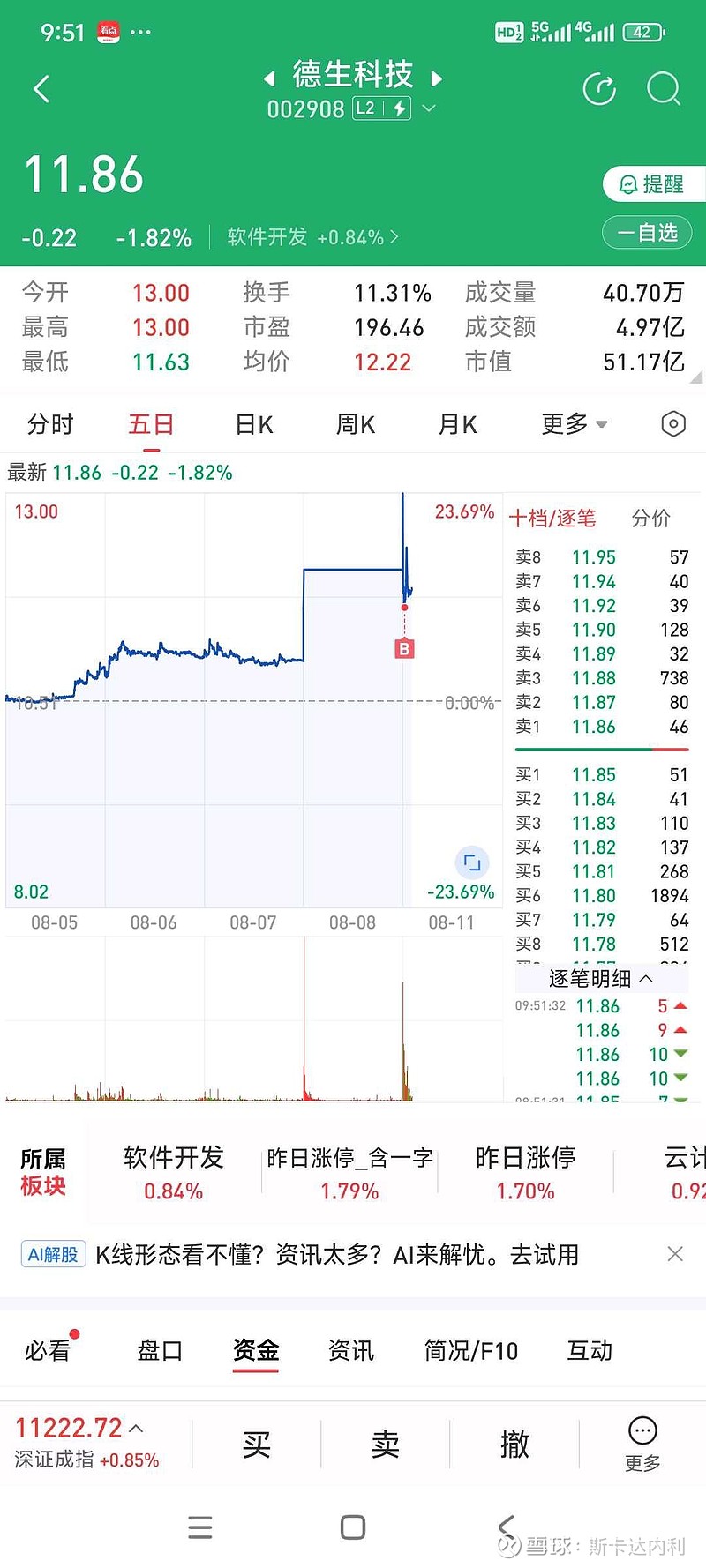Remove stock from 自选 watchlist
The width and height of the screenshot is (706, 1568).
pyautogui.click(x=648, y=233)
